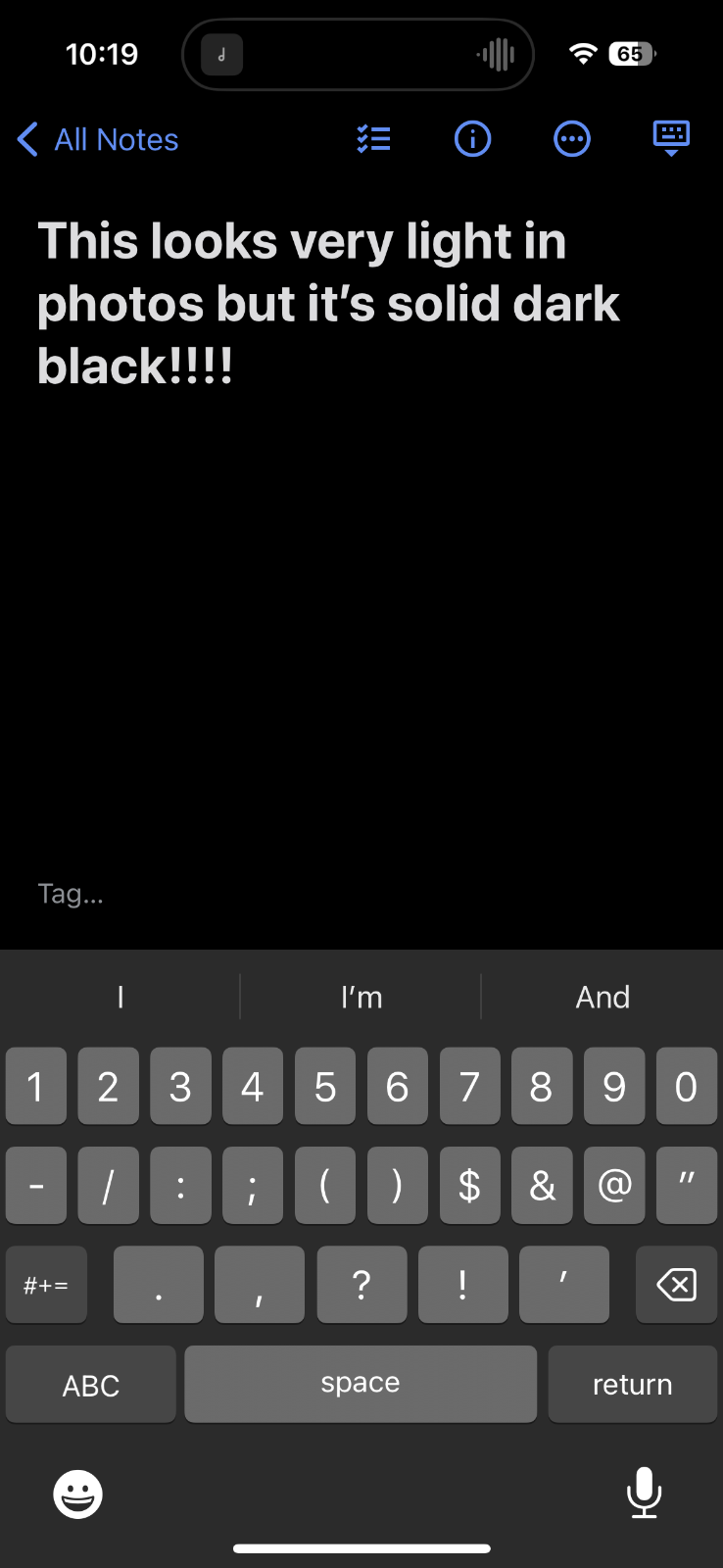This screenshot has height=1568, width=723.
Task: Tap the return key
Action: click(x=632, y=1384)
